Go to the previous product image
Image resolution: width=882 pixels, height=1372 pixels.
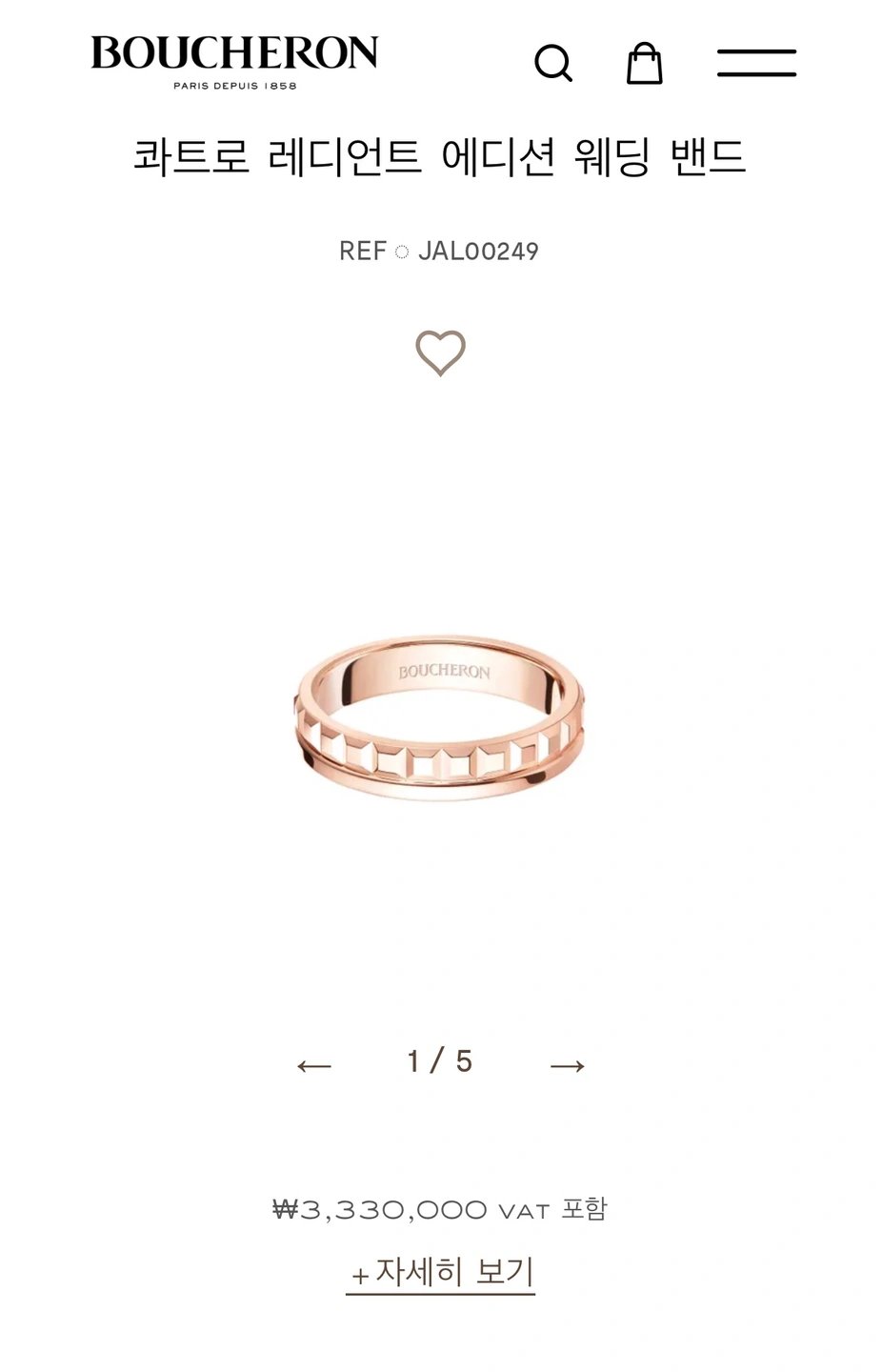(x=314, y=1065)
